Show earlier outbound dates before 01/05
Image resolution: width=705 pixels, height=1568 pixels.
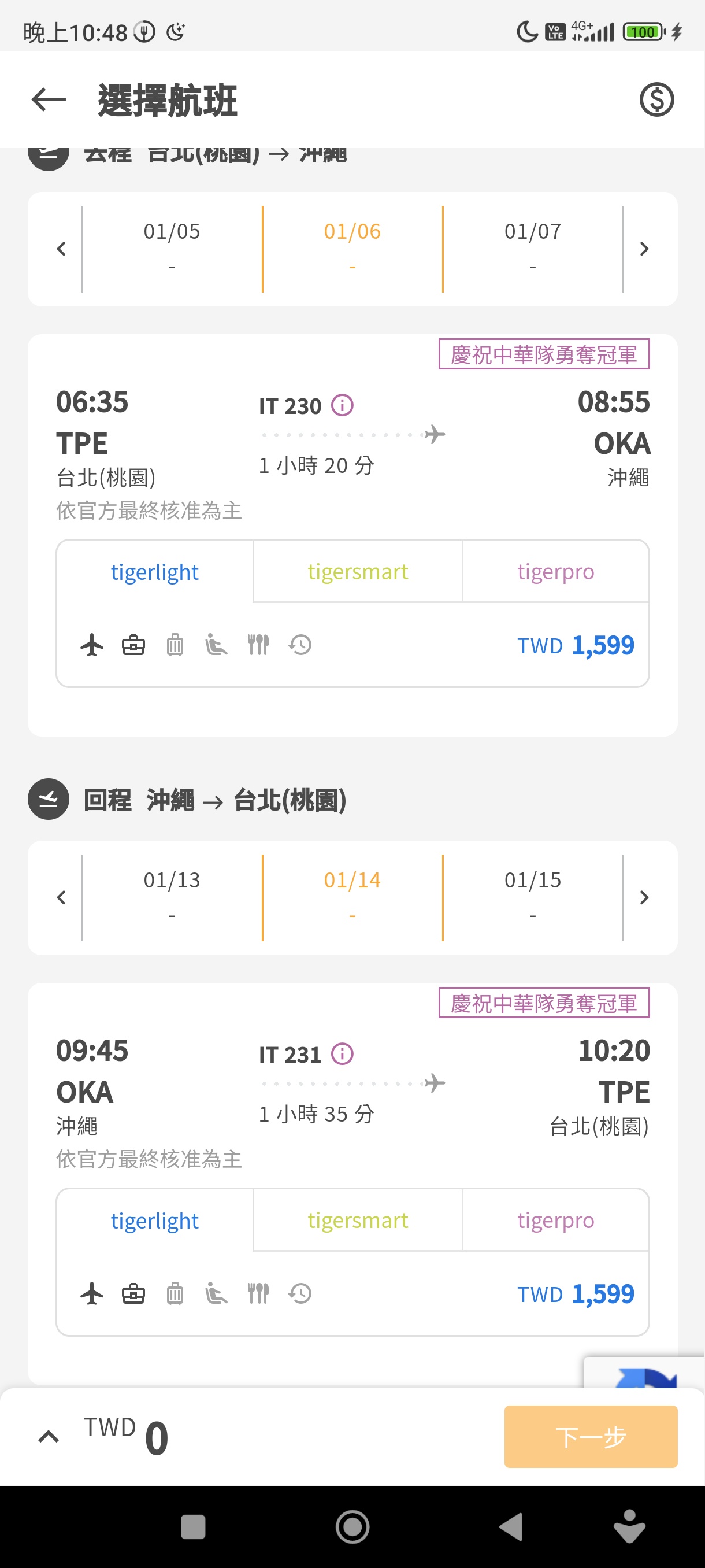[61, 249]
